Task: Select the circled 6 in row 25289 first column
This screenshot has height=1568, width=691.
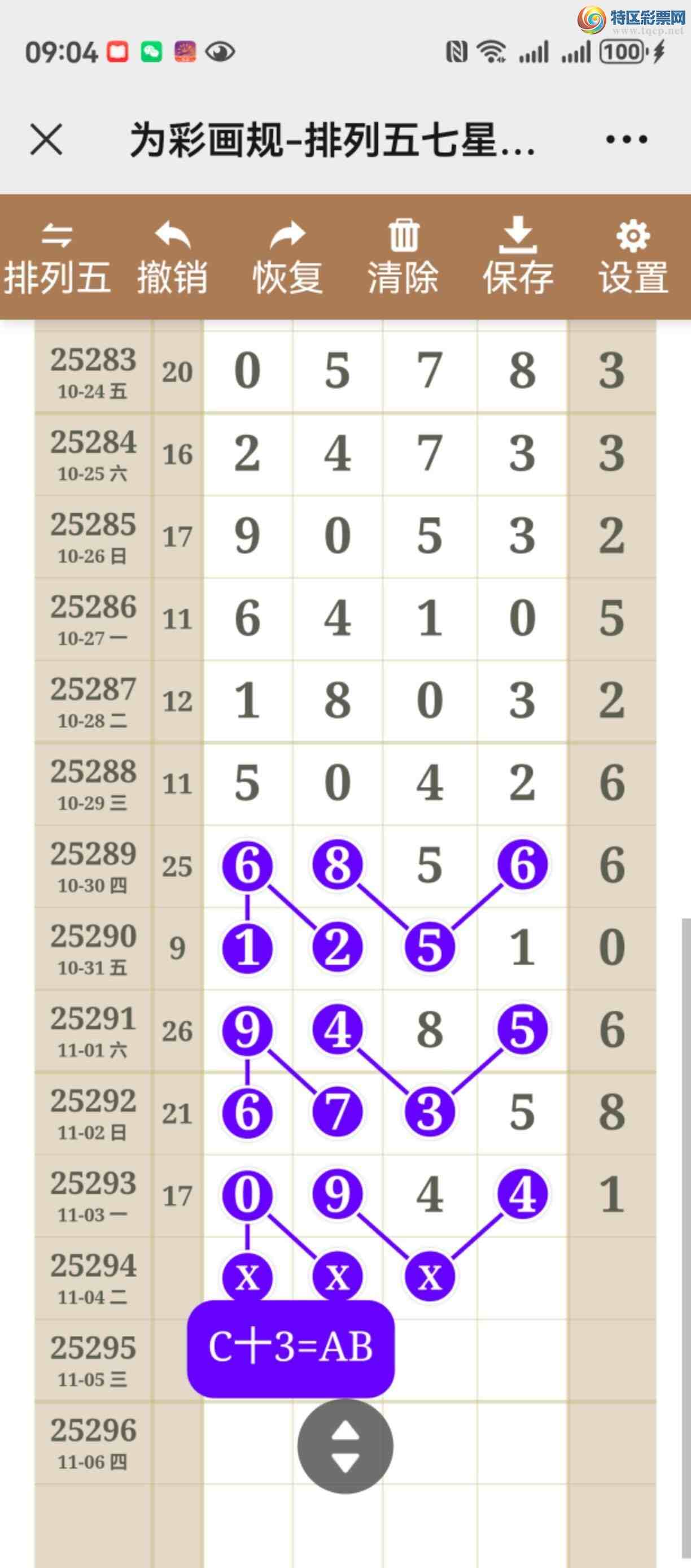Action: pyautogui.click(x=247, y=865)
